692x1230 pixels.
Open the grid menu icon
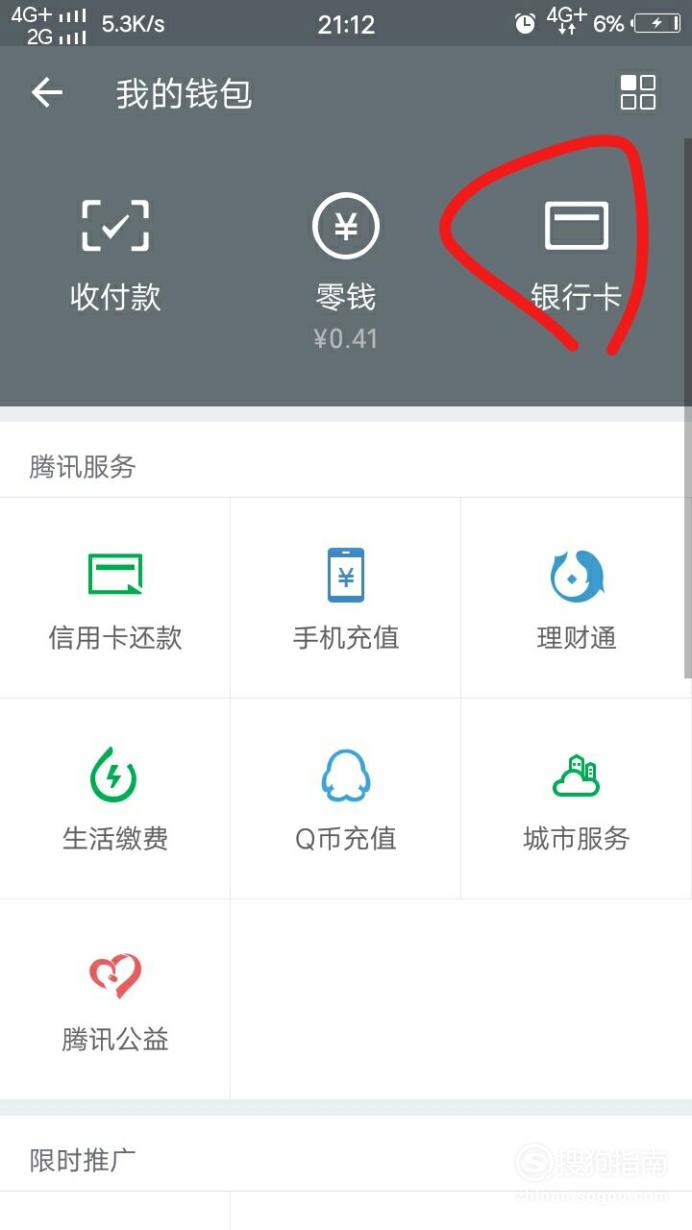tap(638, 92)
